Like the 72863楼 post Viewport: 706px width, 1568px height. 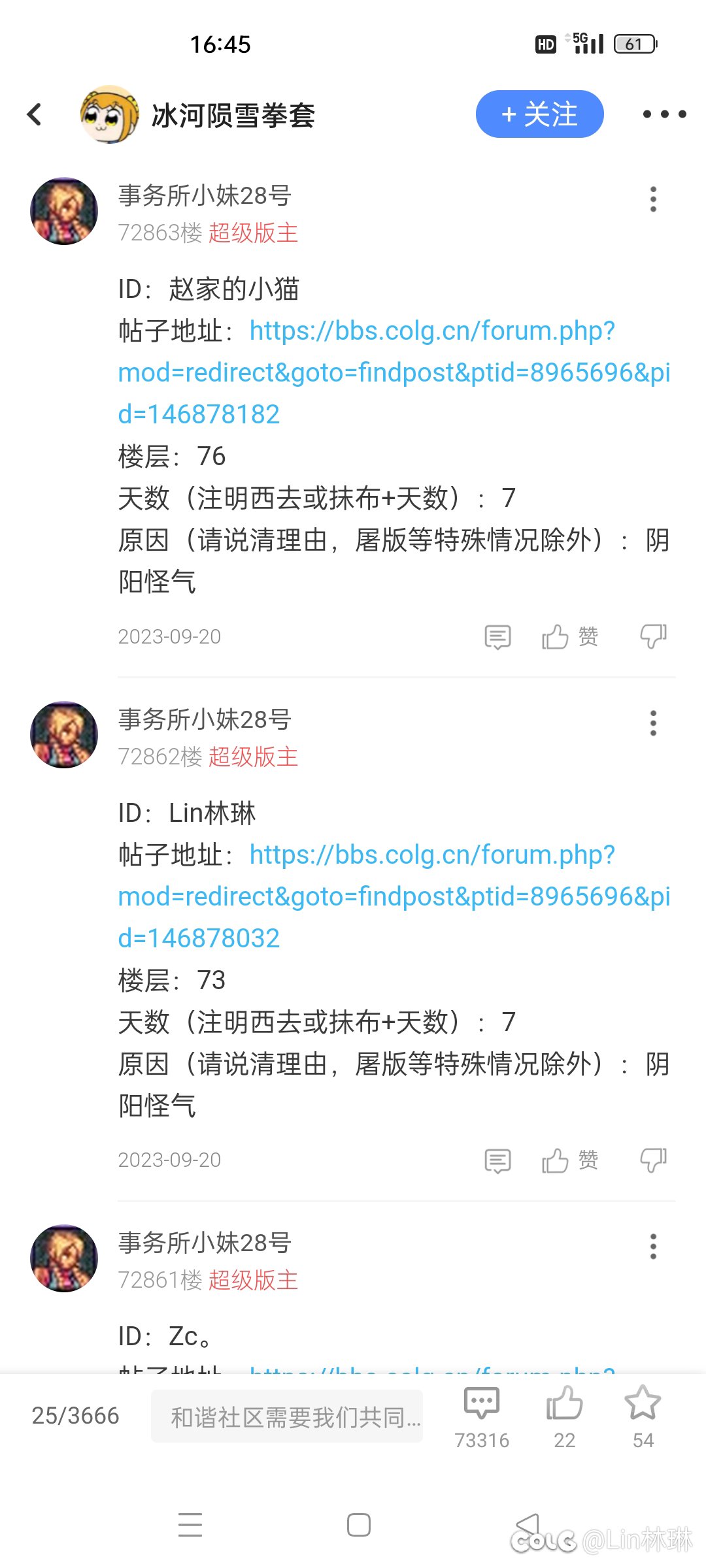point(569,636)
